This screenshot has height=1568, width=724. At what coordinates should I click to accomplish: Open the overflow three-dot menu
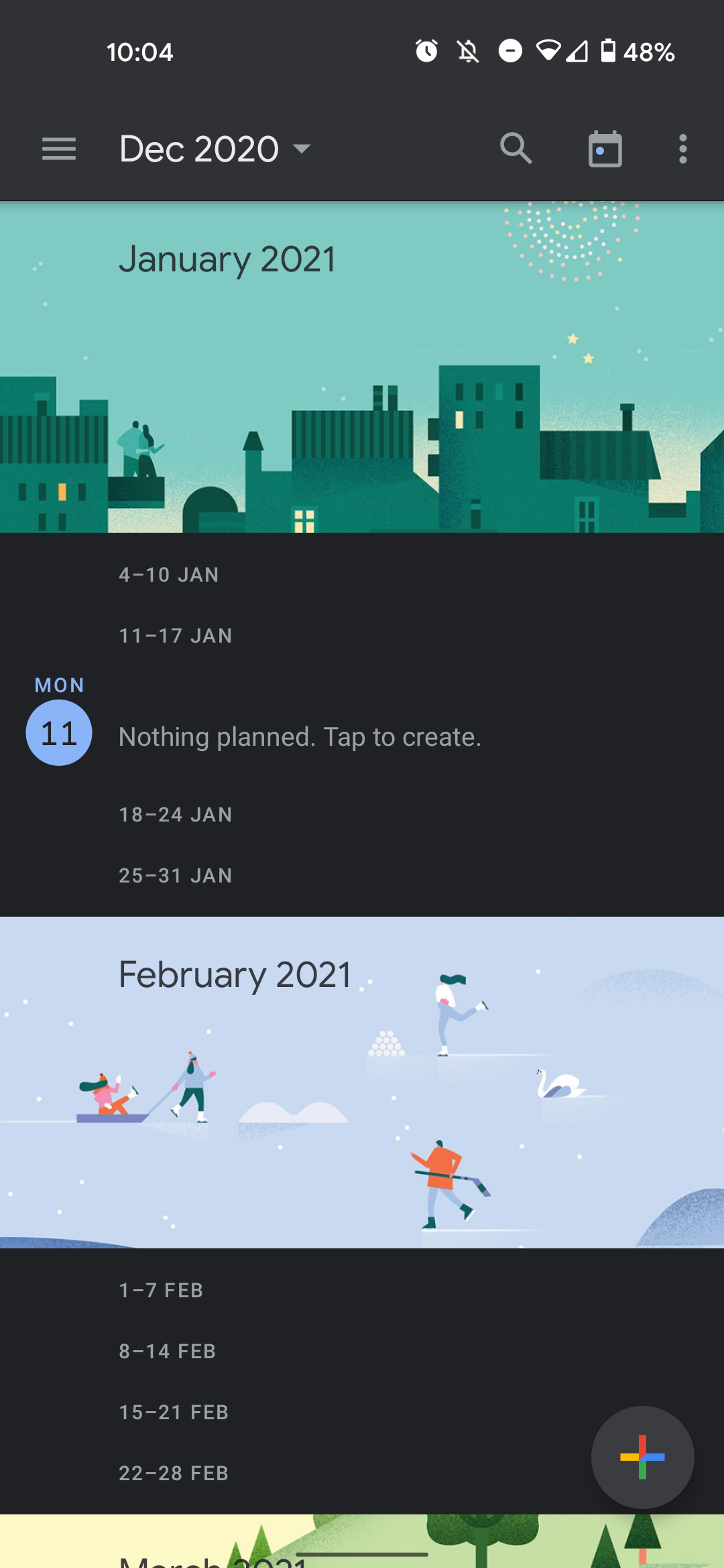pos(683,149)
